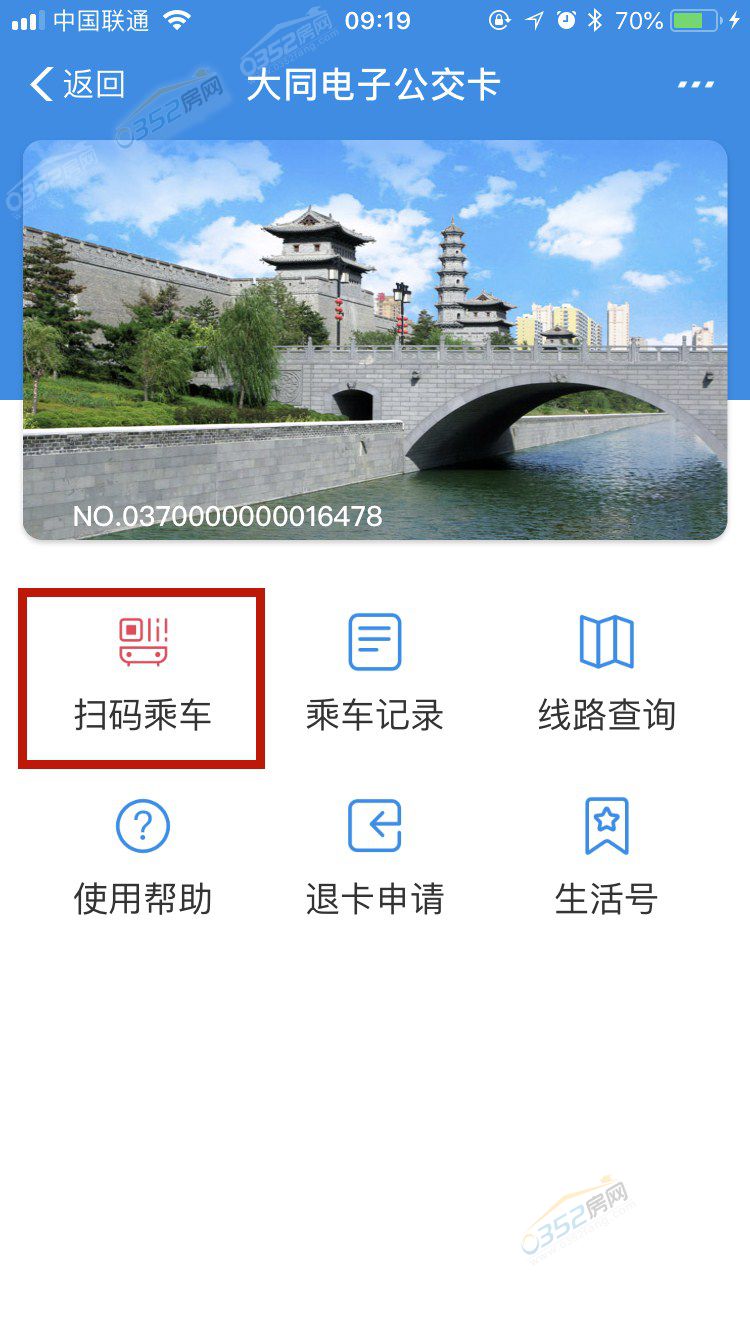The width and height of the screenshot is (750, 1334).
Task: Tap the 线路查询 label text
Action: point(606,715)
